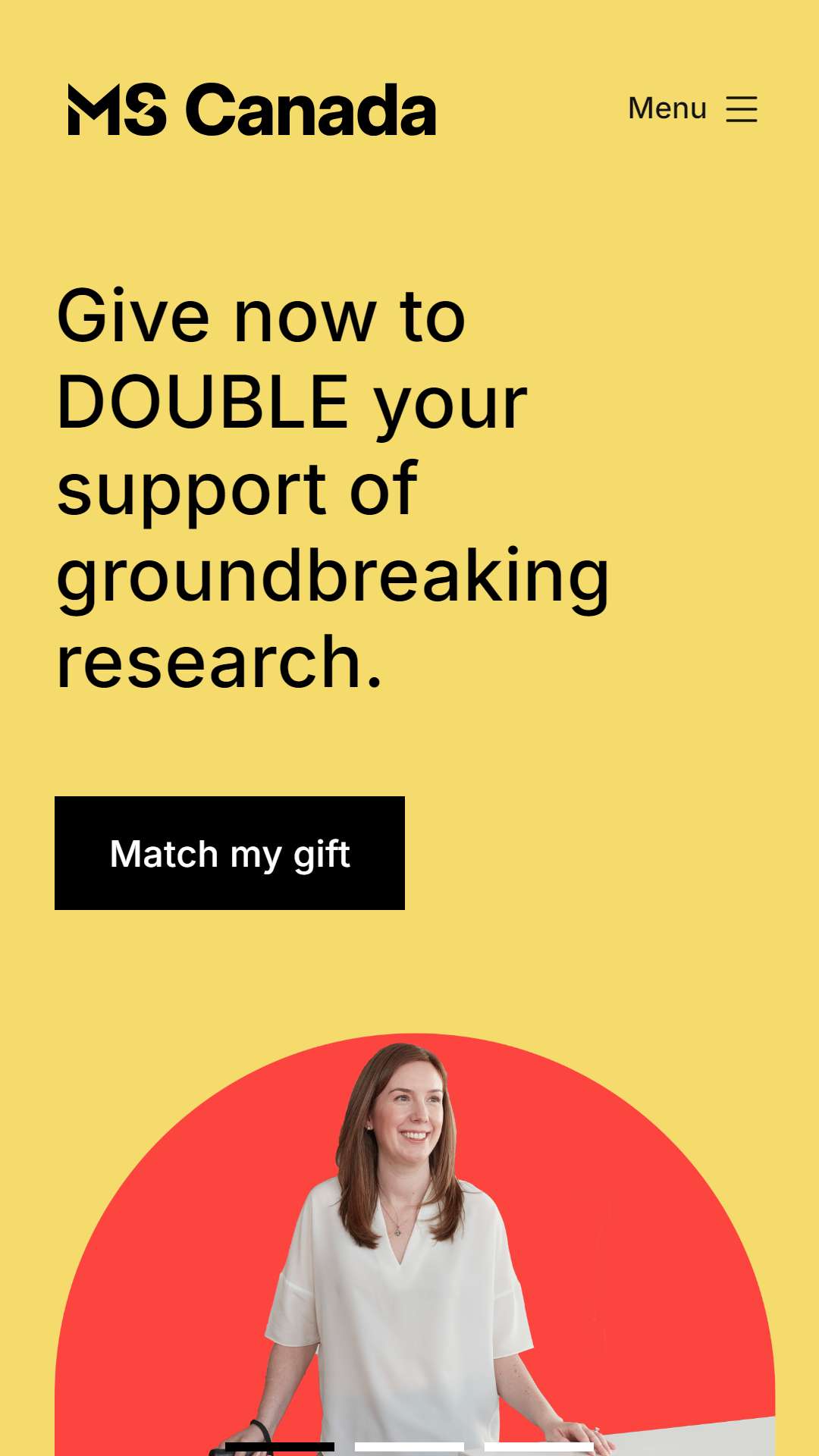Select the second carousel slide indicator
Viewport: 819px width, 1456px height.
(x=409, y=1447)
